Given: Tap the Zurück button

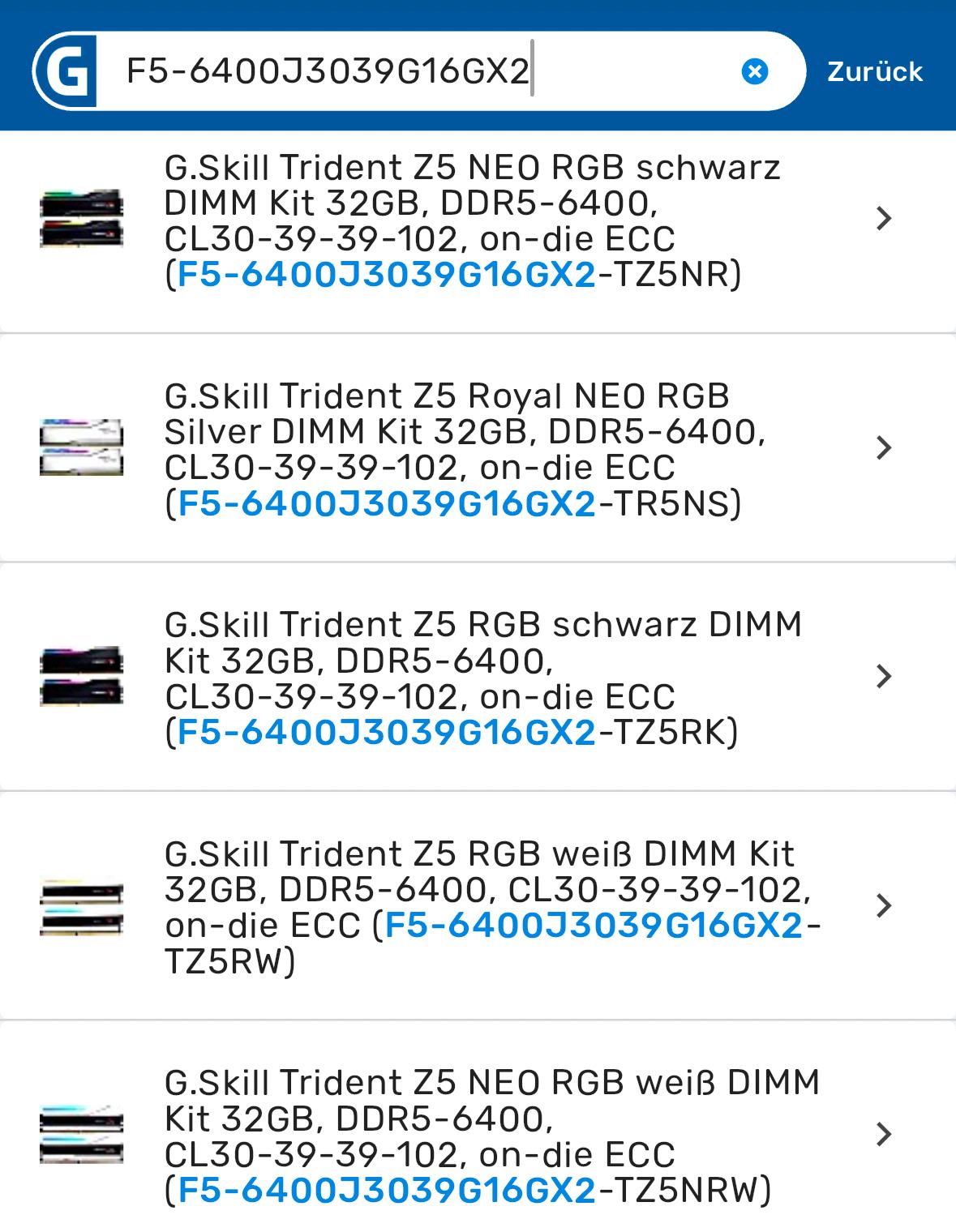Looking at the screenshot, I should pos(874,71).
